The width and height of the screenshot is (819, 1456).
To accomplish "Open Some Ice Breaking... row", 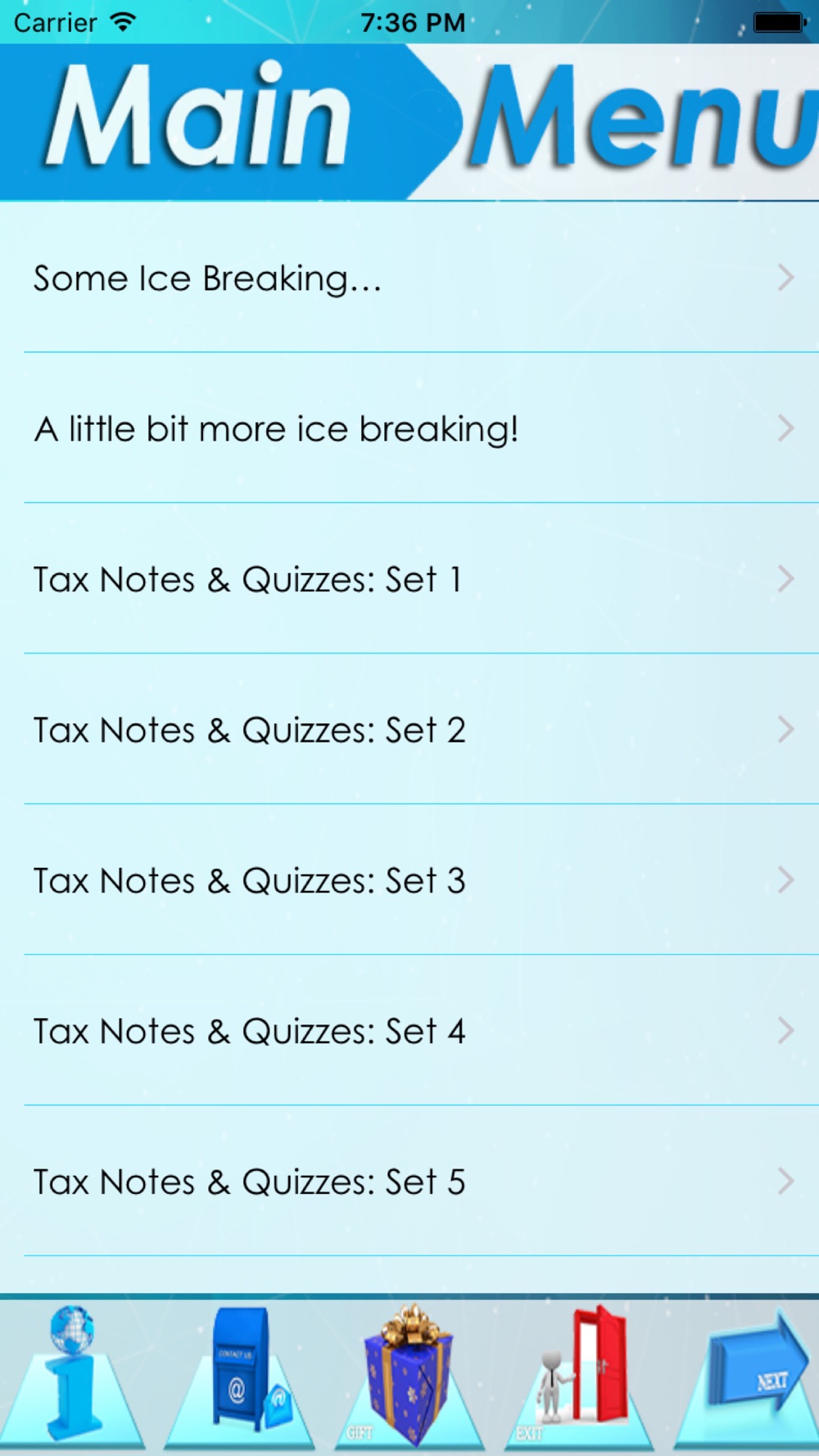I will (x=409, y=278).
